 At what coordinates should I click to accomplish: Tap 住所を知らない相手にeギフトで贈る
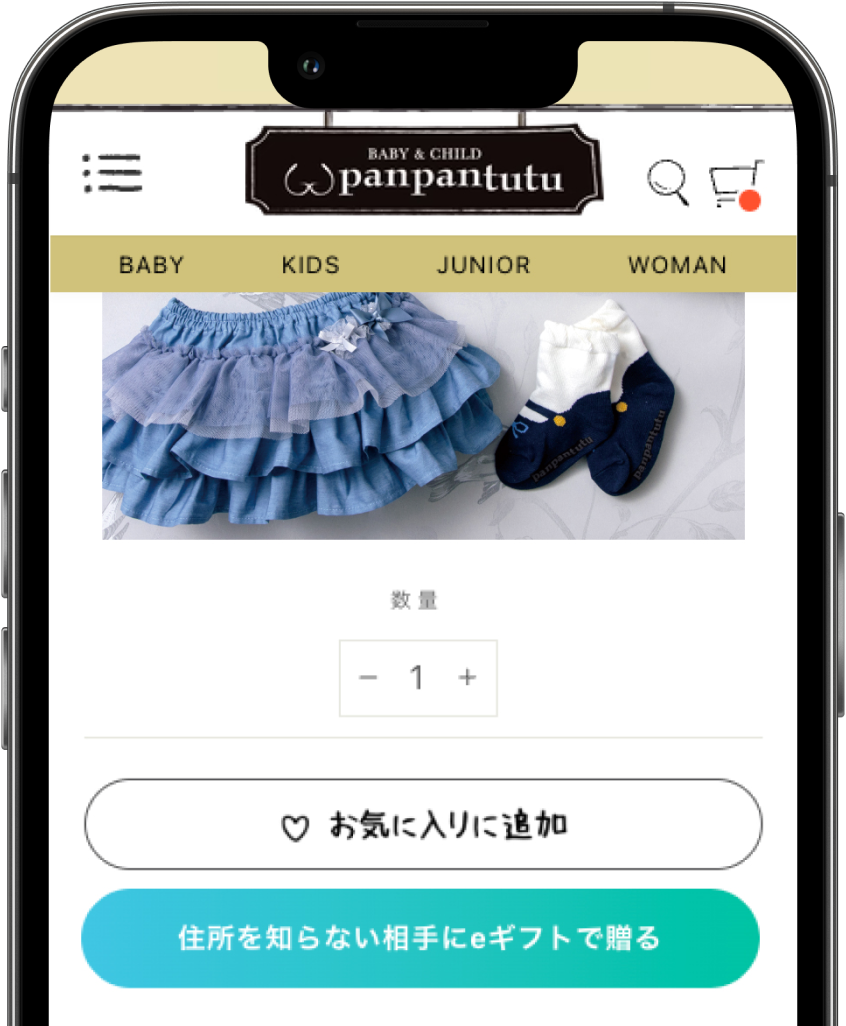tap(420, 938)
